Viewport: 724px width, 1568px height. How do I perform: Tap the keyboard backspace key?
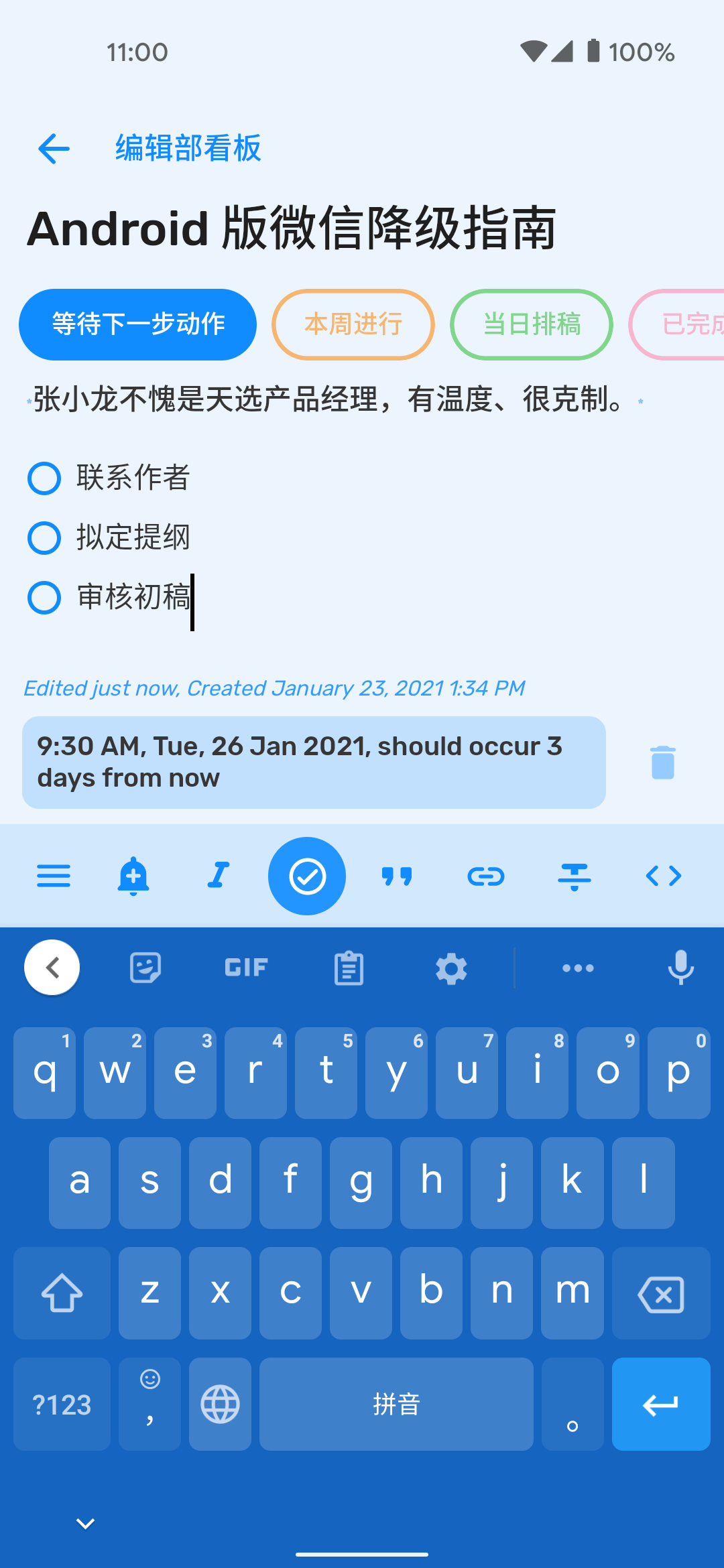[661, 1293]
